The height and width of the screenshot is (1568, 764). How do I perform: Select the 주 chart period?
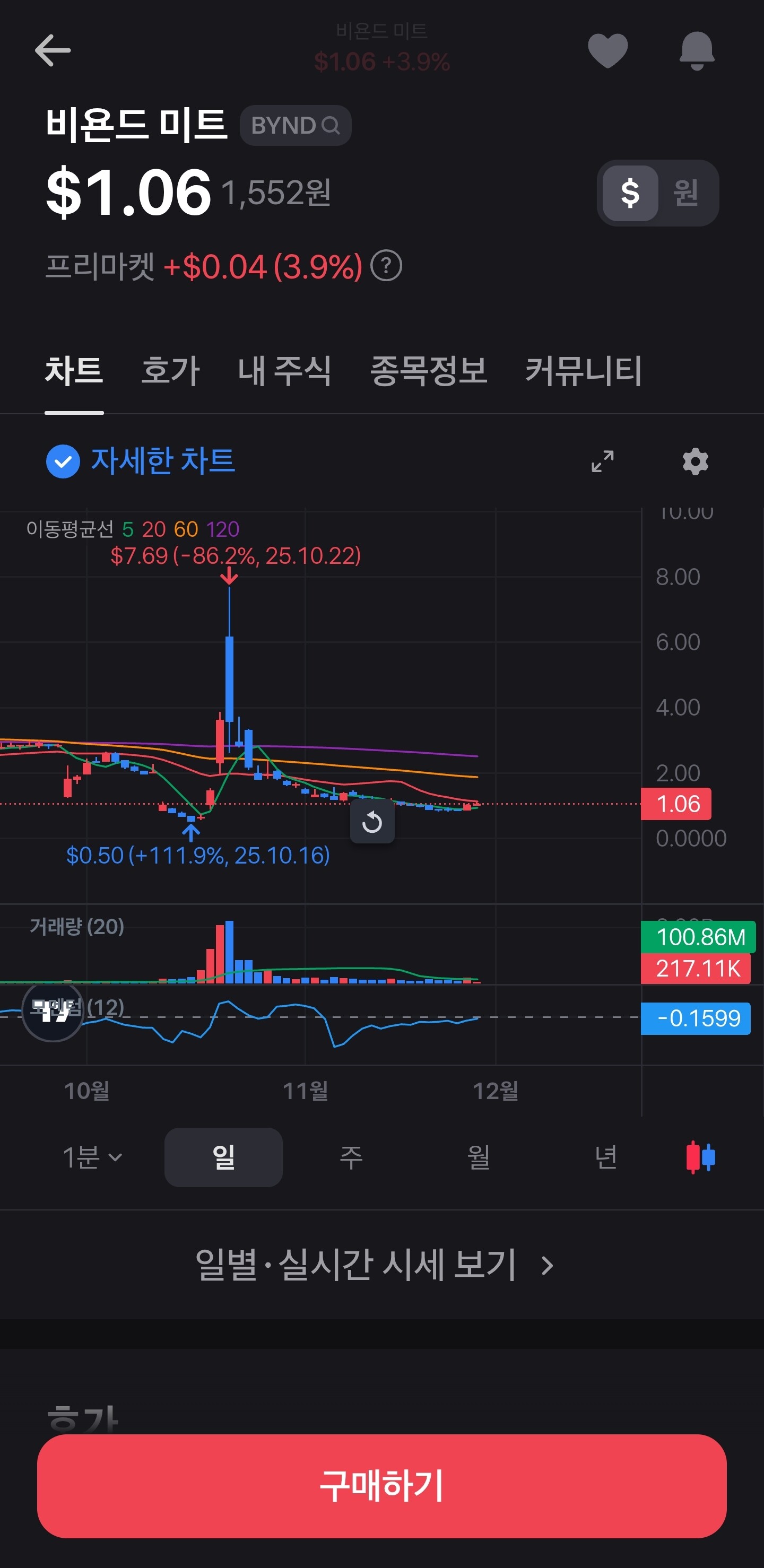point(351,1157)
